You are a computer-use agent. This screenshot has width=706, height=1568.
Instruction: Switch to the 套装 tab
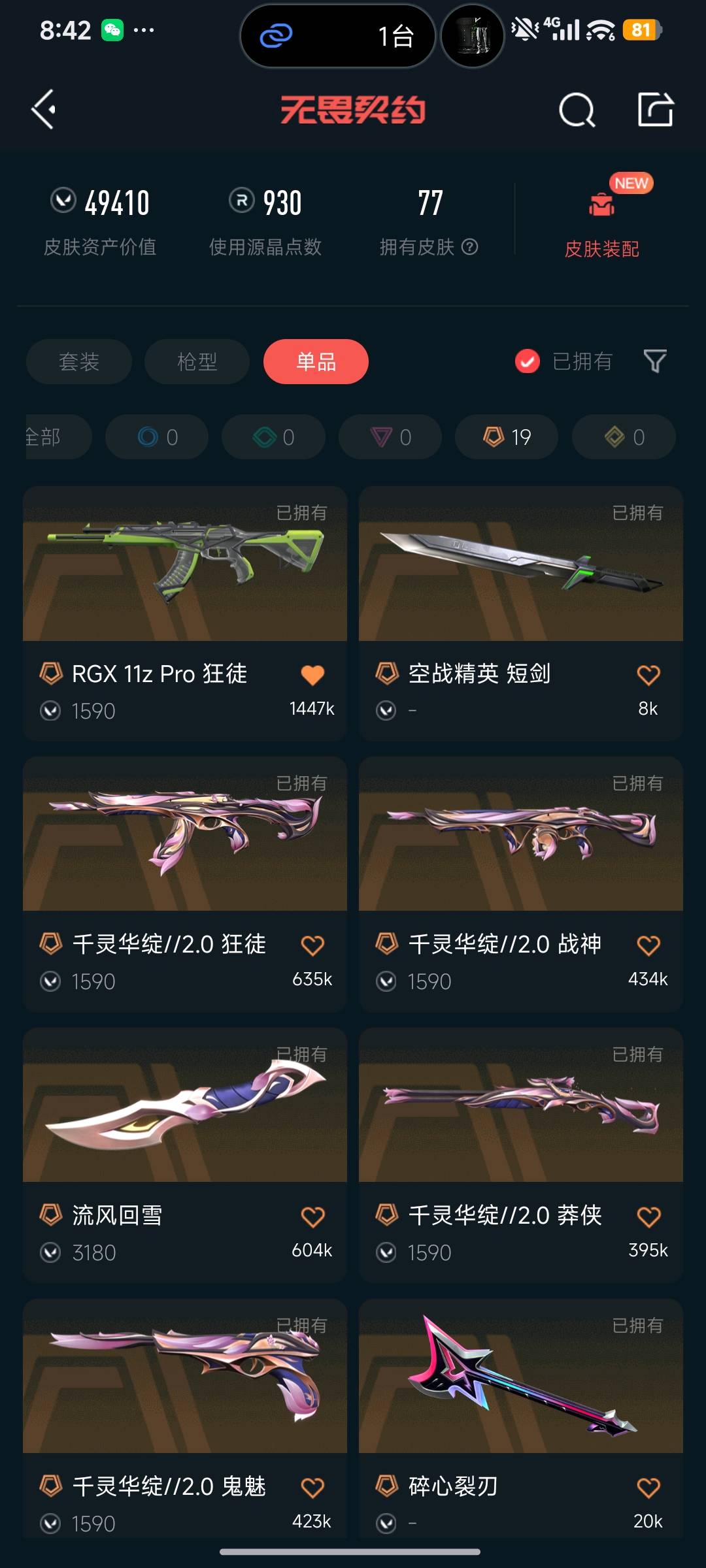pyautogui.click(x=79, y=361)
